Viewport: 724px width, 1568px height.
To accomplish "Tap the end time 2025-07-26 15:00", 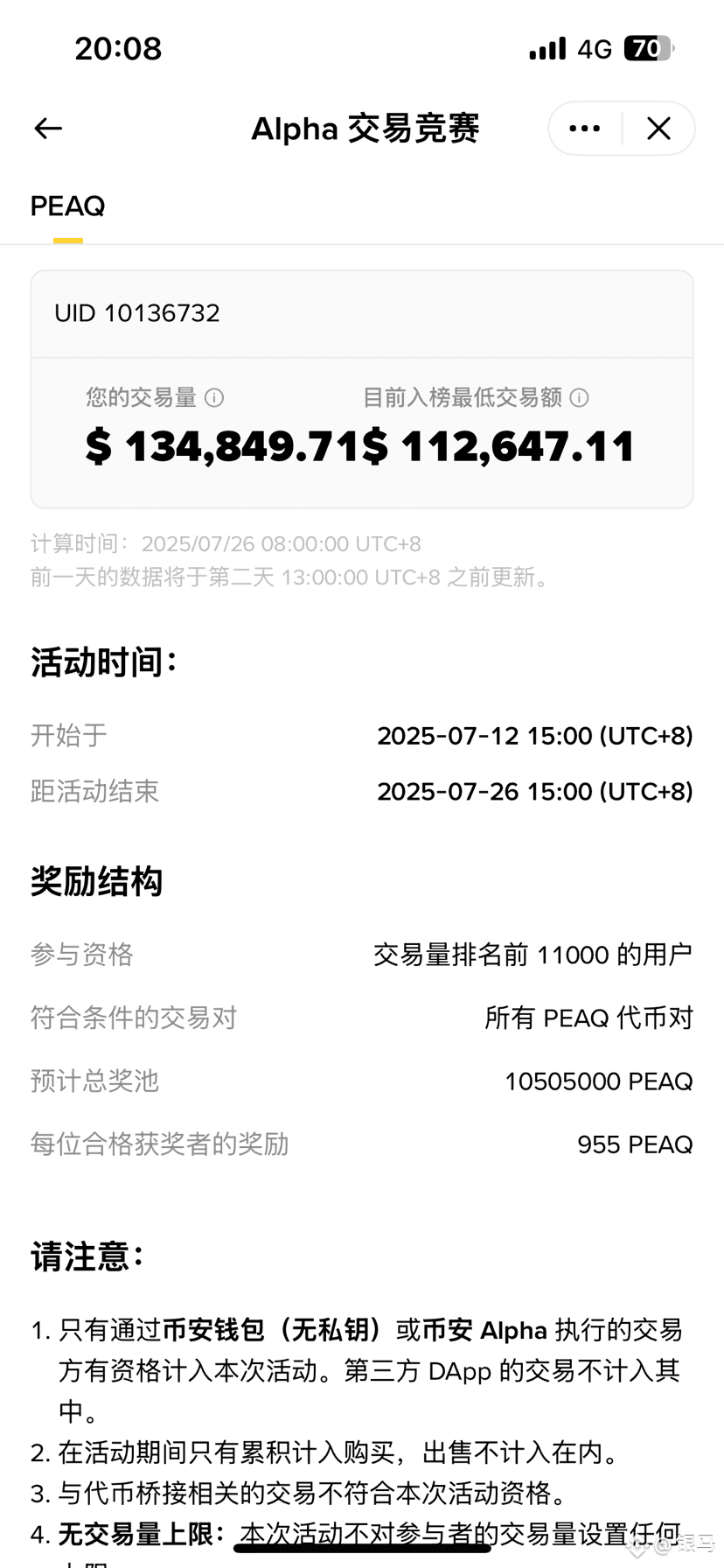I will [535, 791].
